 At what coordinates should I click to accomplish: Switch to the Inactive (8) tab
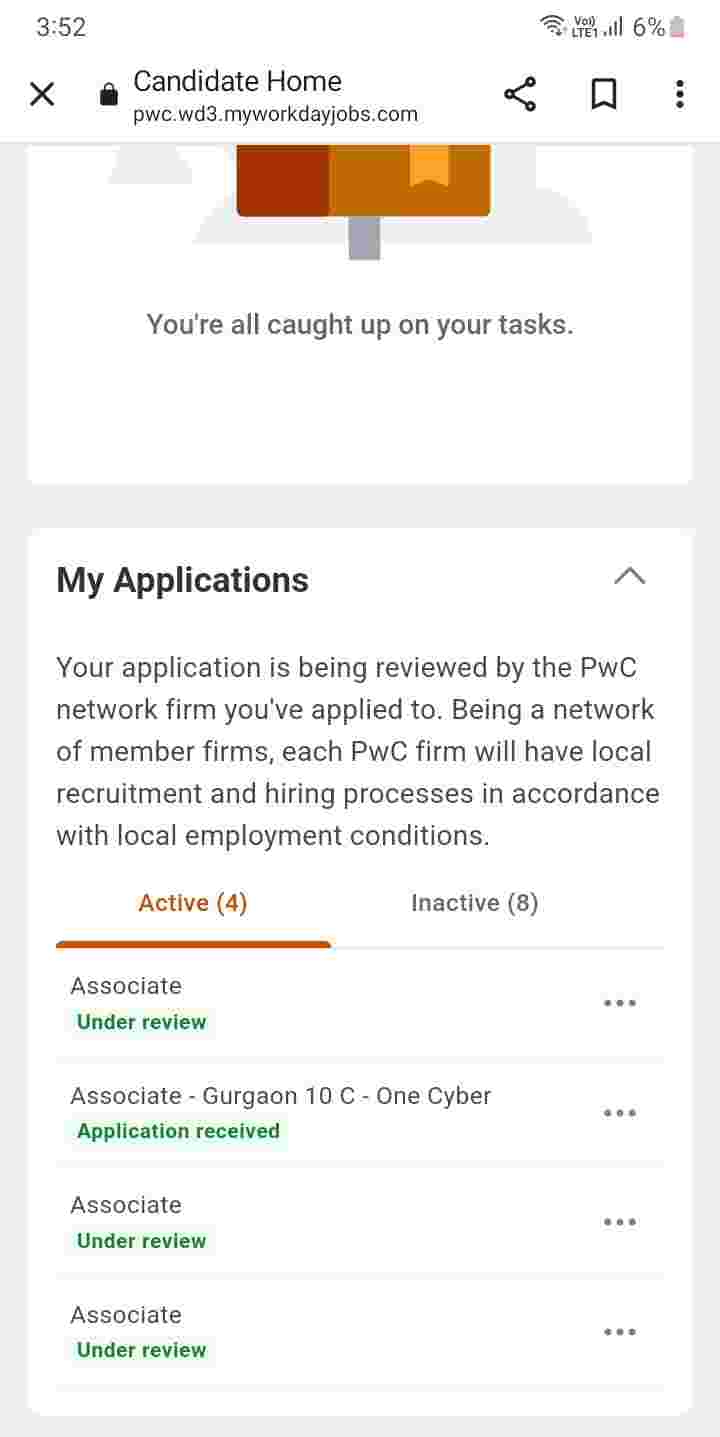tap(474, 903)
